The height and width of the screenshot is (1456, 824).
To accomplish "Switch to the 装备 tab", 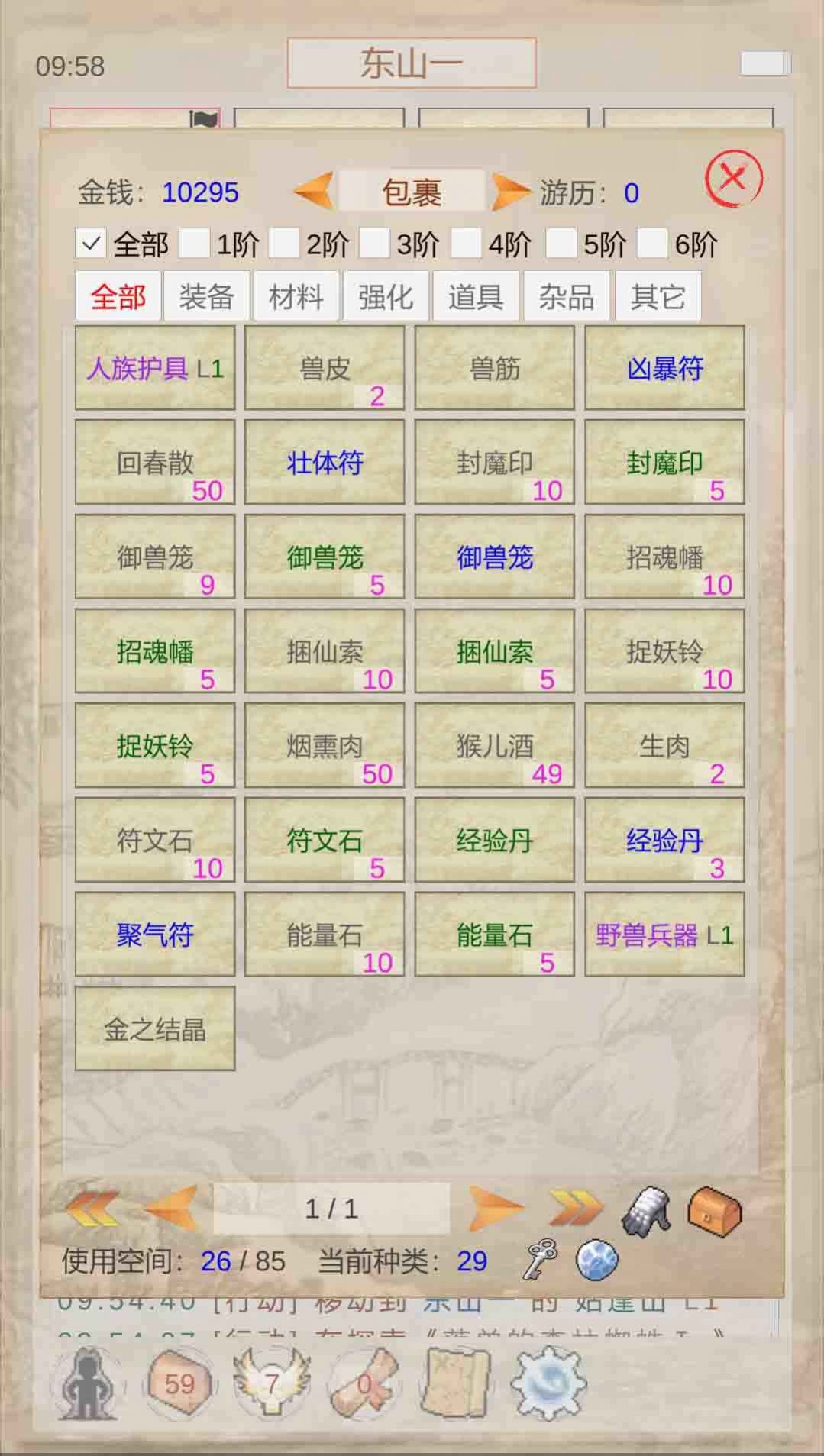I will coord(206,296).
